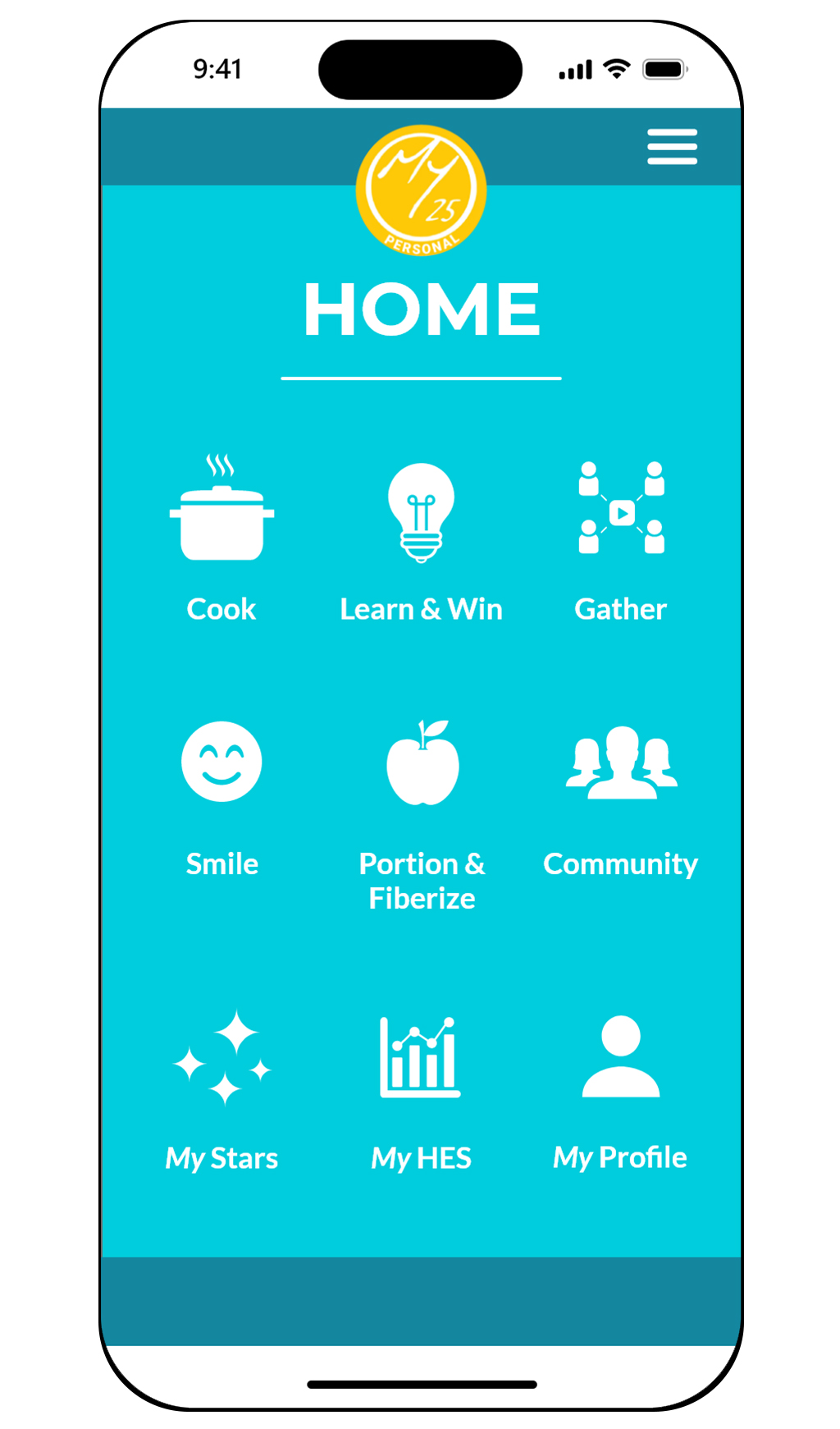This screenshot has height=1429, width=840.
Task: Open the hamburger menu
Action: click(672, 147)
